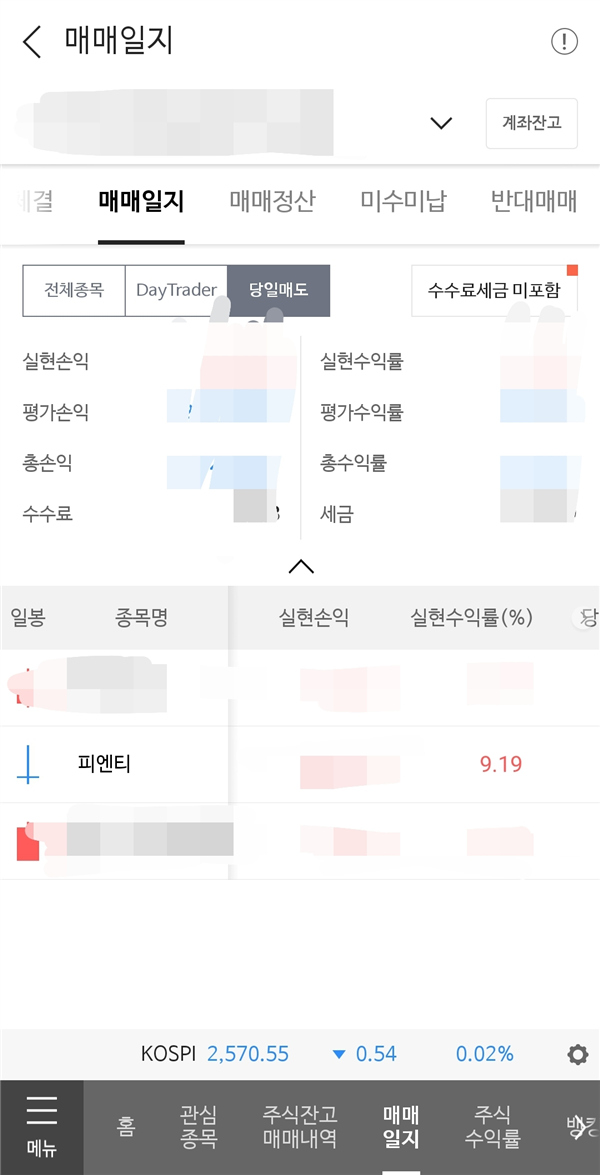Switch to the 매매정산 tab
This screenshot has height=1175, width=600.
coord(272,201)
